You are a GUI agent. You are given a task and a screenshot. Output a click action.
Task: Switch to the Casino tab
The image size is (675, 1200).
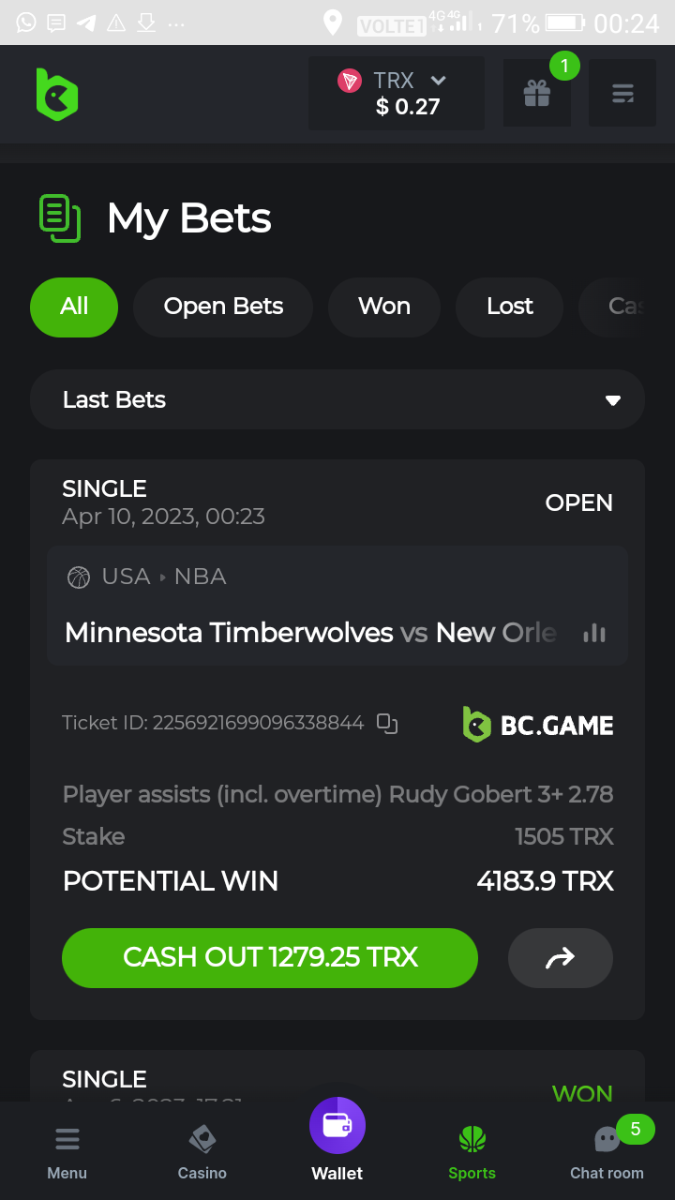pos(202,1151)
